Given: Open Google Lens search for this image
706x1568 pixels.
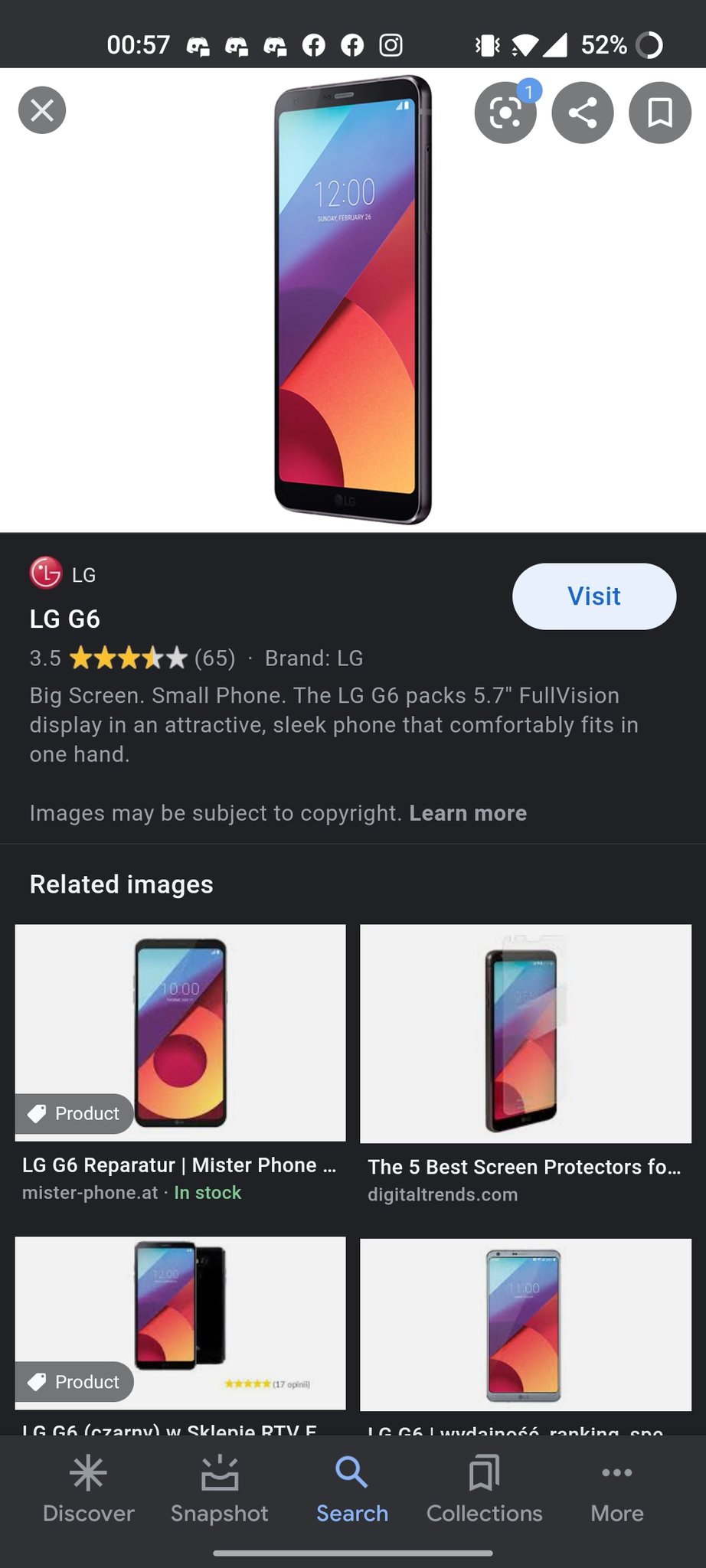Looking at the screenshot, I should (x=505, y=113).
